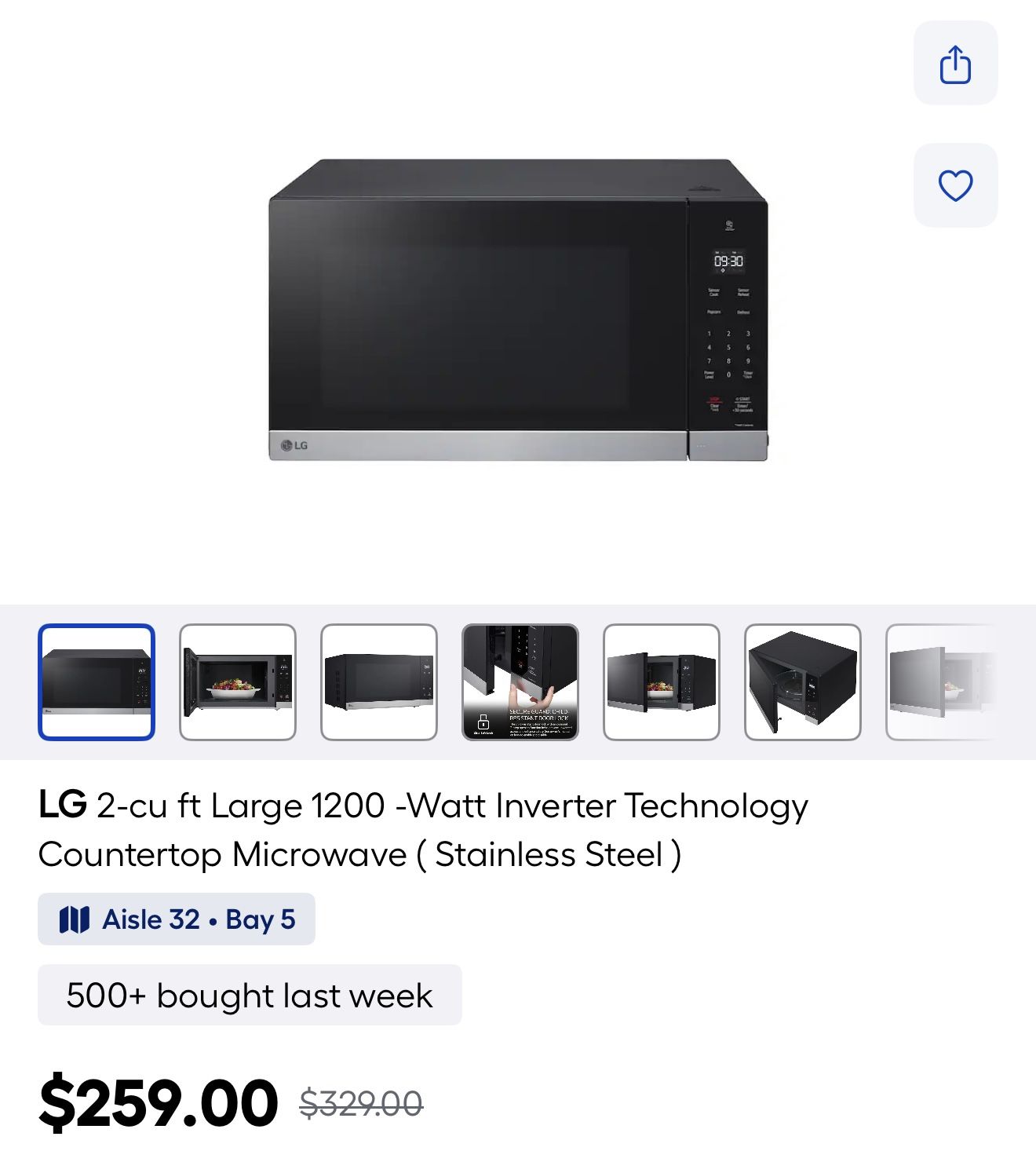
Task: Open fourth thumbnail showing child door lock
Action: click(520, 682)
